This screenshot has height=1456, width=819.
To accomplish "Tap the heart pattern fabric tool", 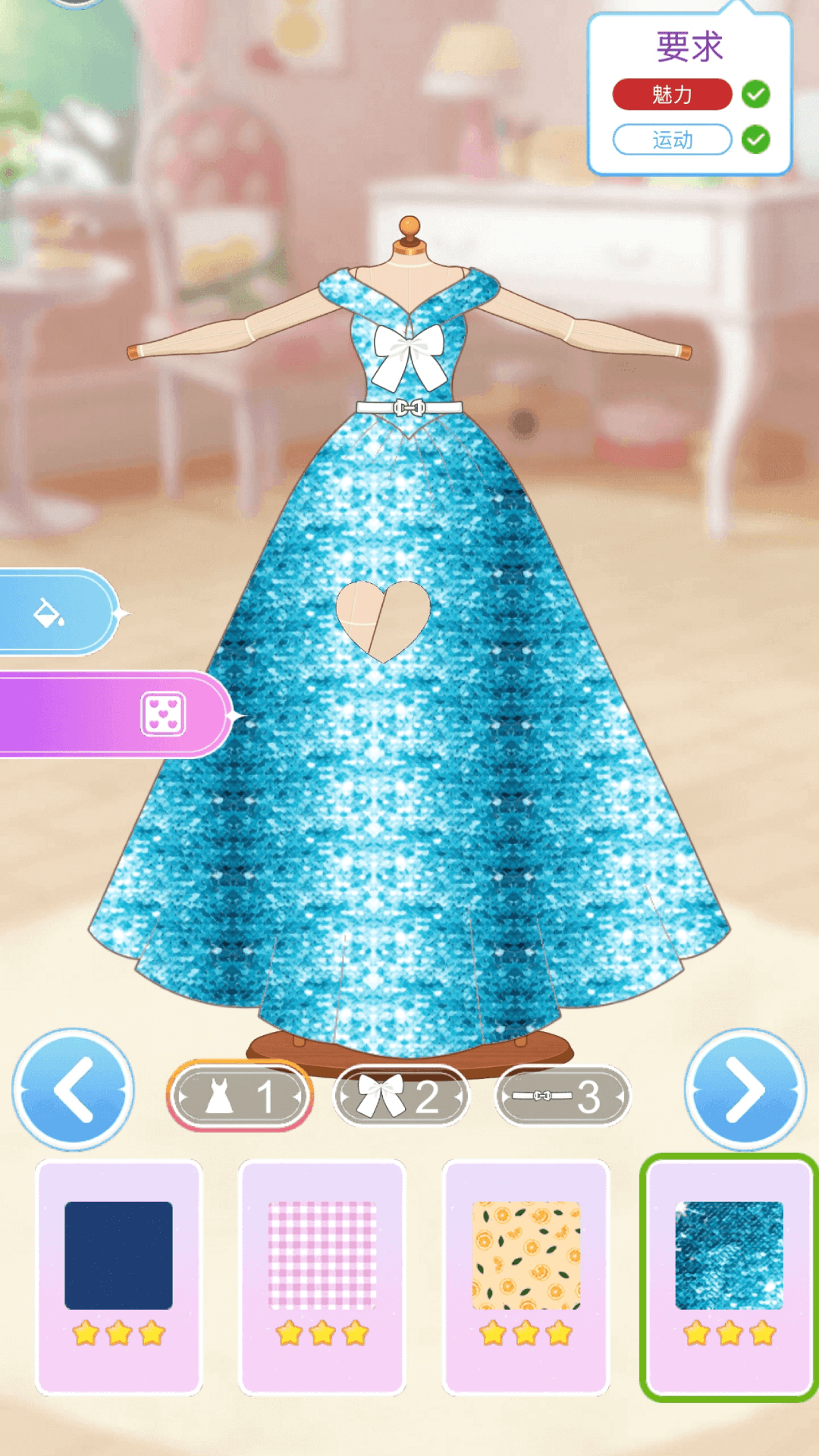I will point(163,714).
